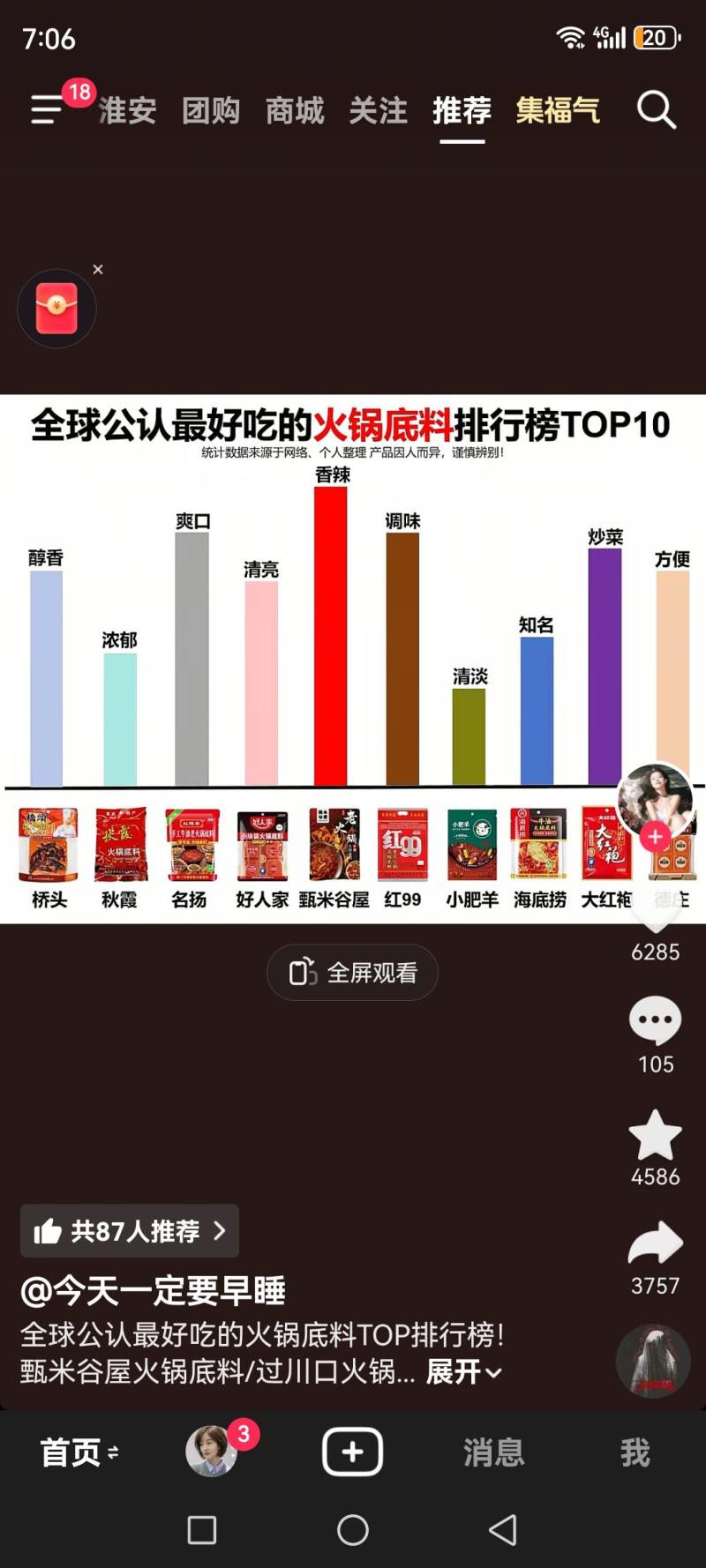Switch to the 关注 tab
The height and width of the screenshot is (1568, 706).
point(379,111)
